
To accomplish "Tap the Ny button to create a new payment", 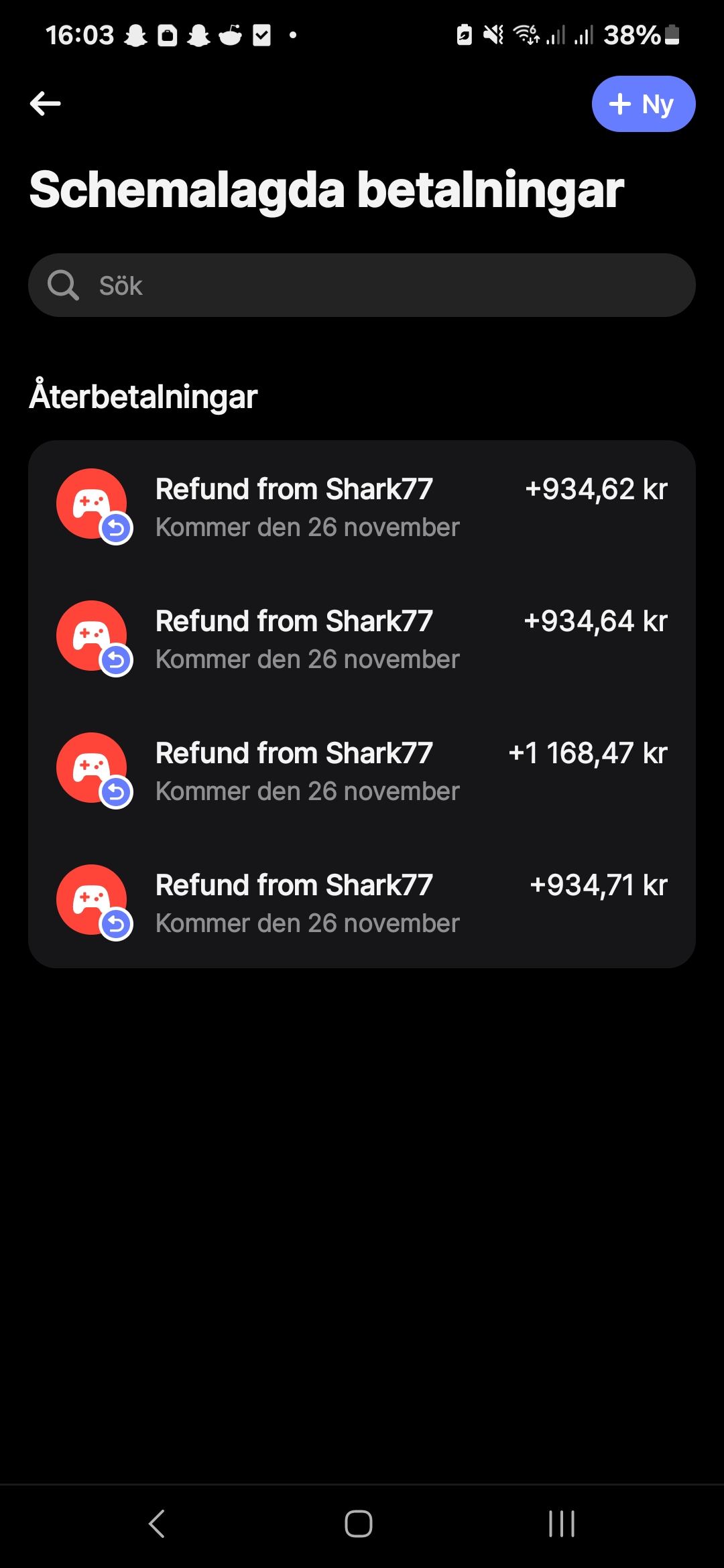I will [642, 104].
